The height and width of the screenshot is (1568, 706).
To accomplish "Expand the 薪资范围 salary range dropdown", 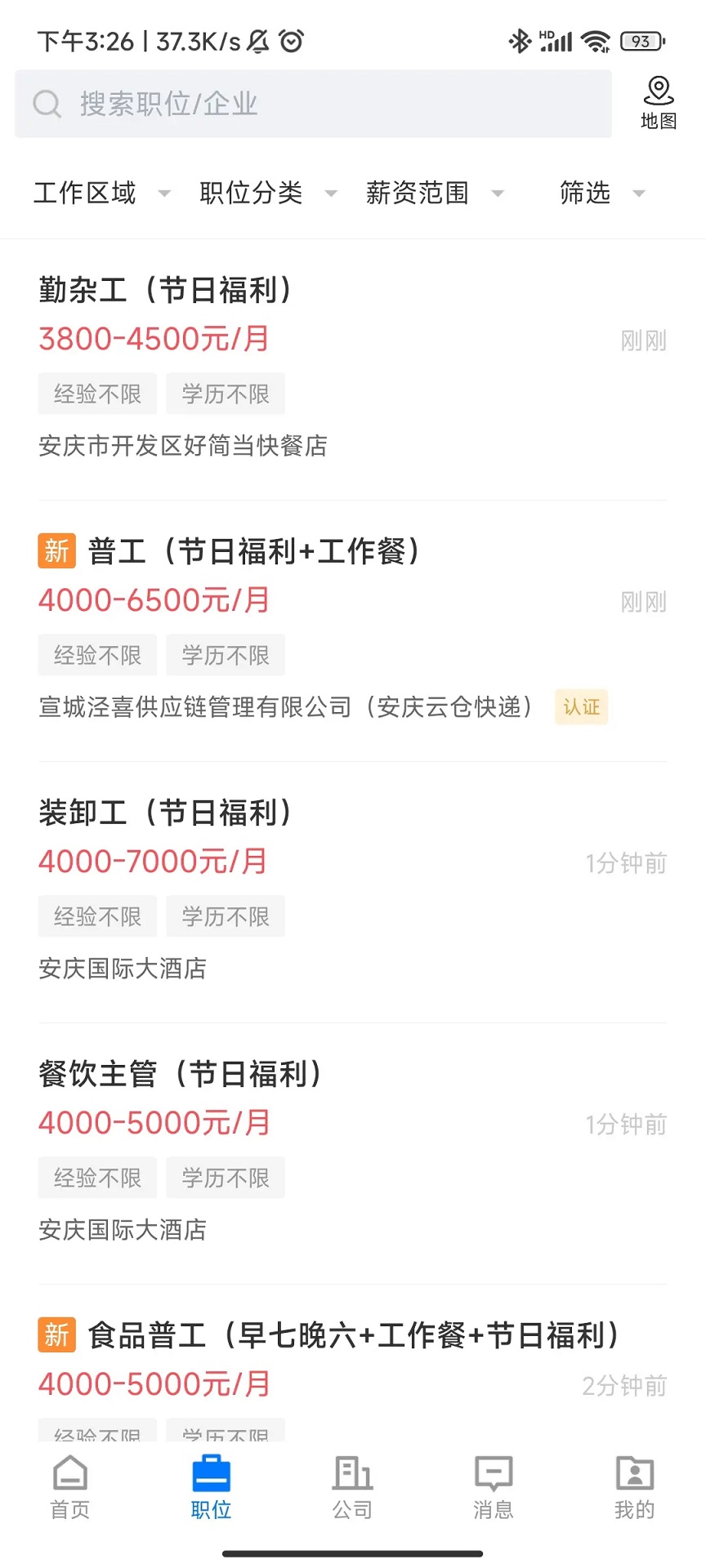I will click(x=433, y=193).
